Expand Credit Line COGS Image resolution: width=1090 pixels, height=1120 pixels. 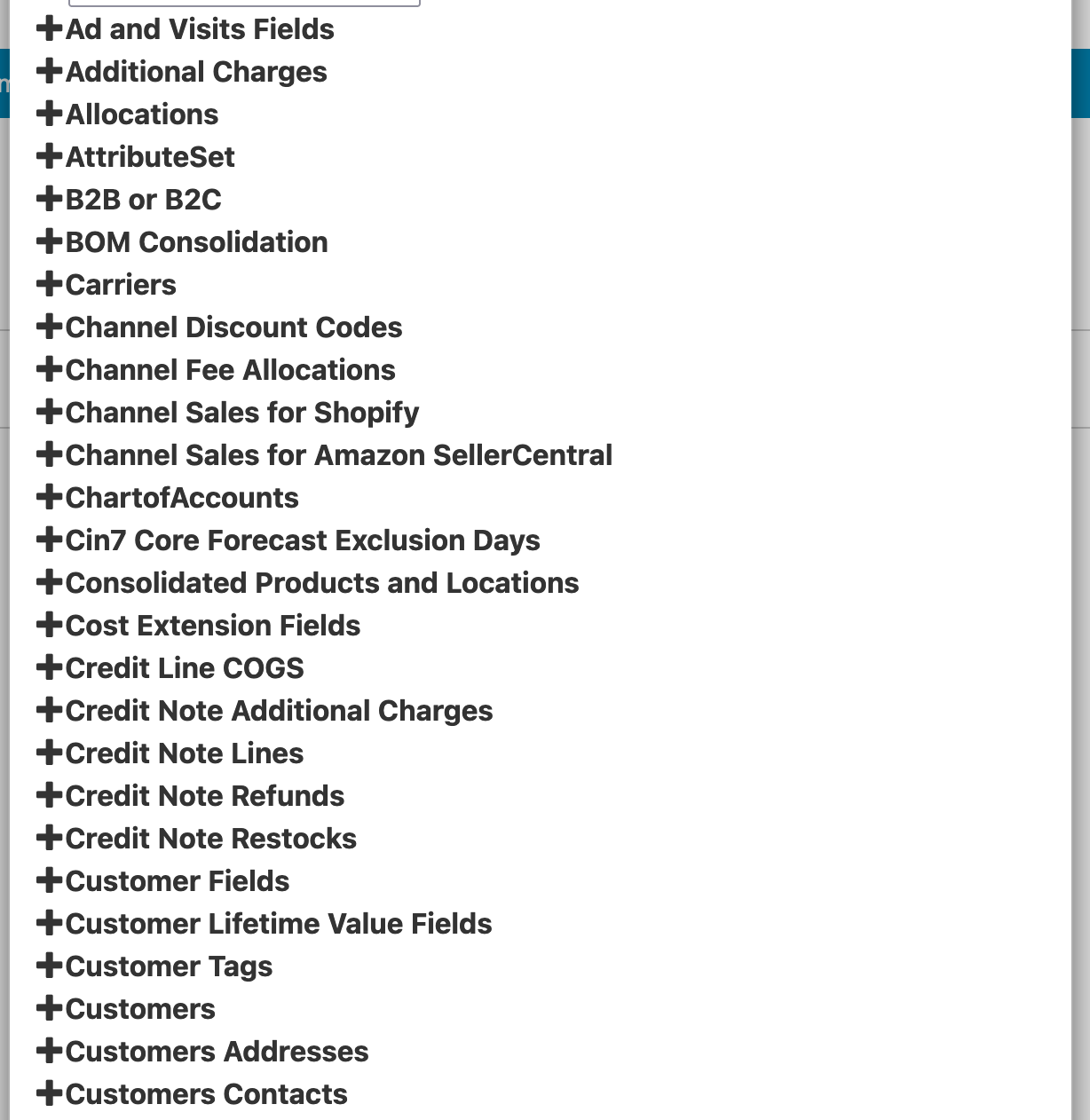coord(50,667)
